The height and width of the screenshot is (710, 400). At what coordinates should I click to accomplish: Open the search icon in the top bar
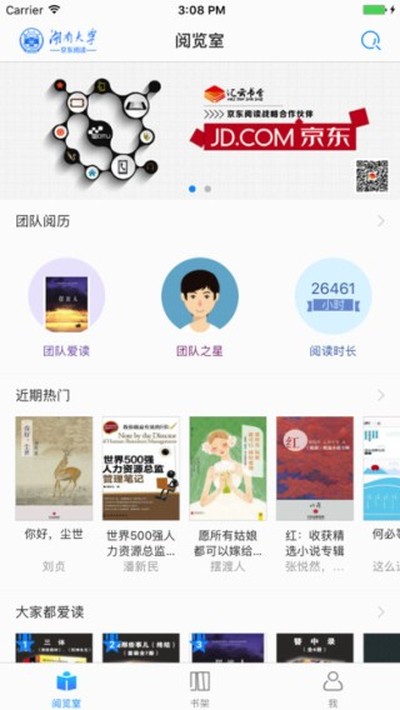point(371,41)
